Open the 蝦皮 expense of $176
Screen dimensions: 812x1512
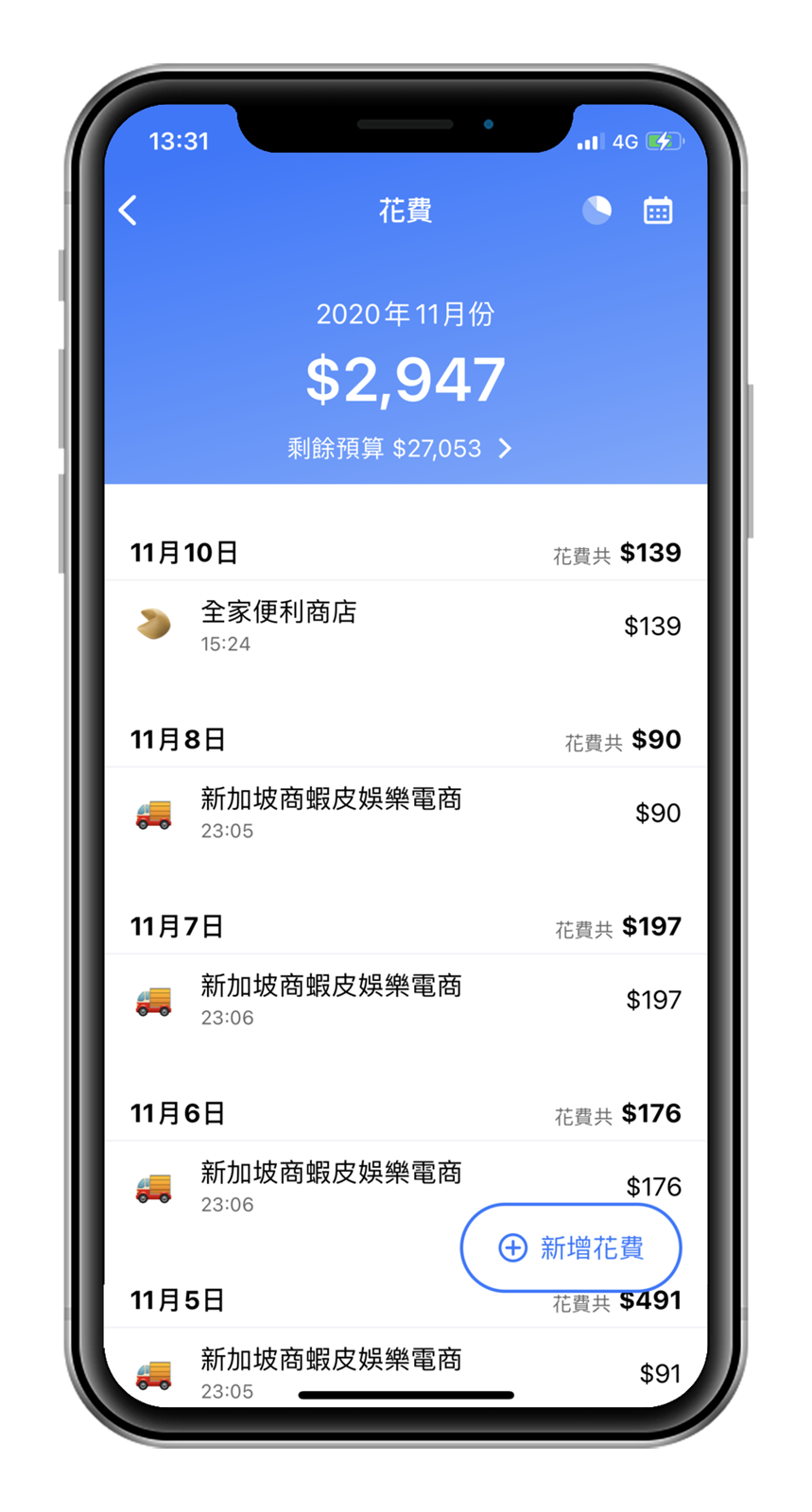[x=331, y=1185]
